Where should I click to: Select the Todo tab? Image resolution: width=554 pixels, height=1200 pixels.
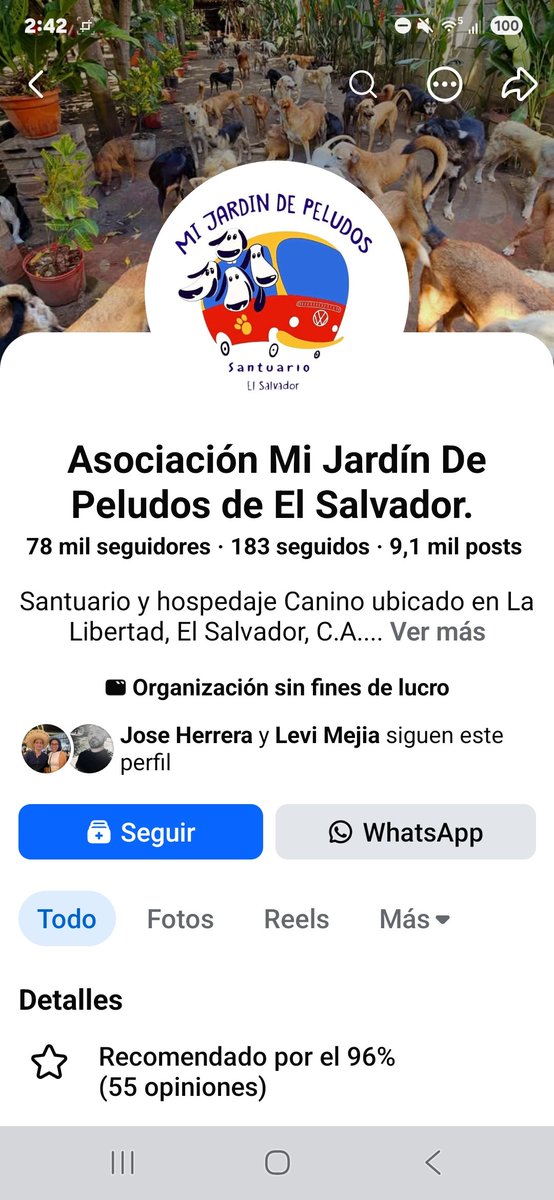pos(67,919)
